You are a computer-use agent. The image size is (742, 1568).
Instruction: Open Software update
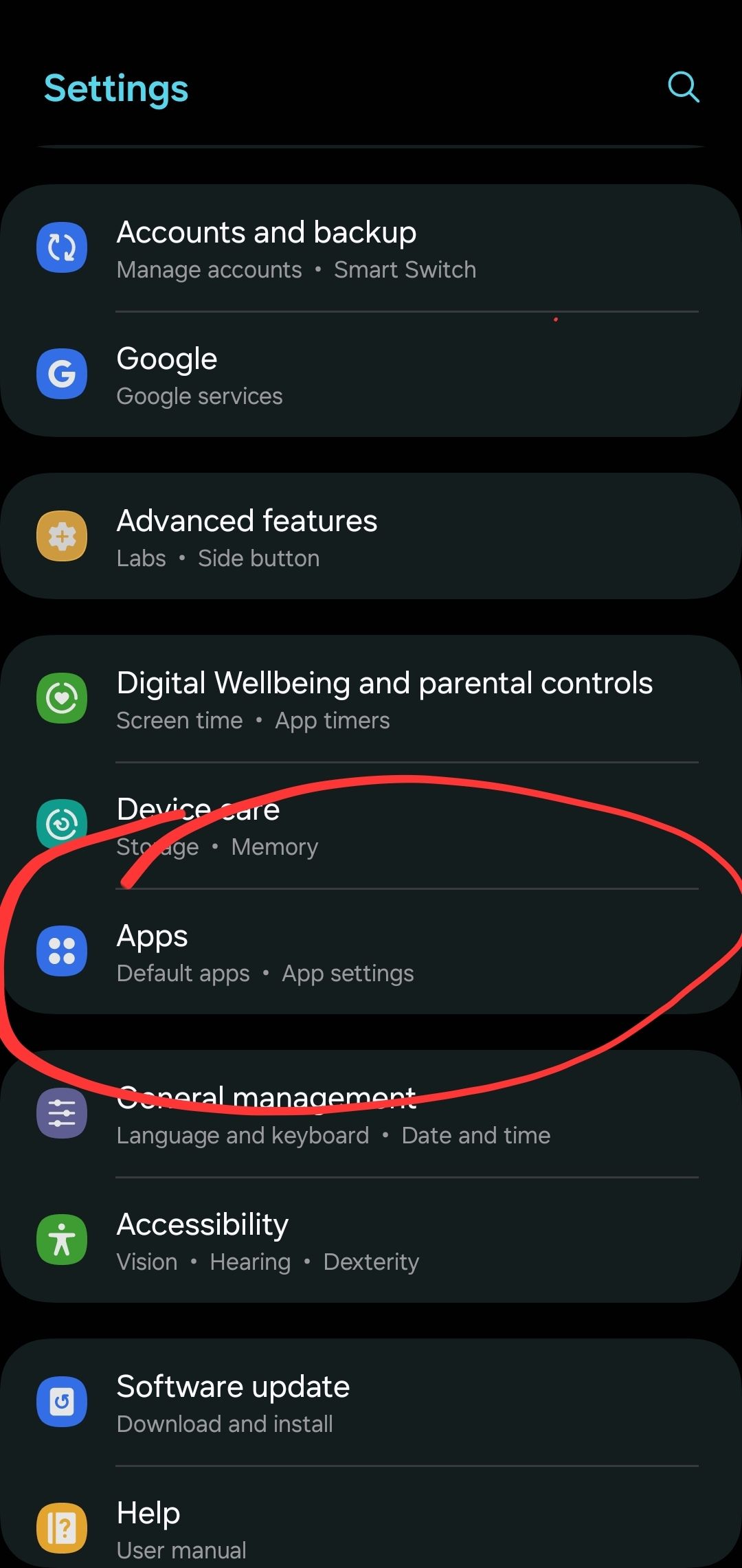point(371,1402)
